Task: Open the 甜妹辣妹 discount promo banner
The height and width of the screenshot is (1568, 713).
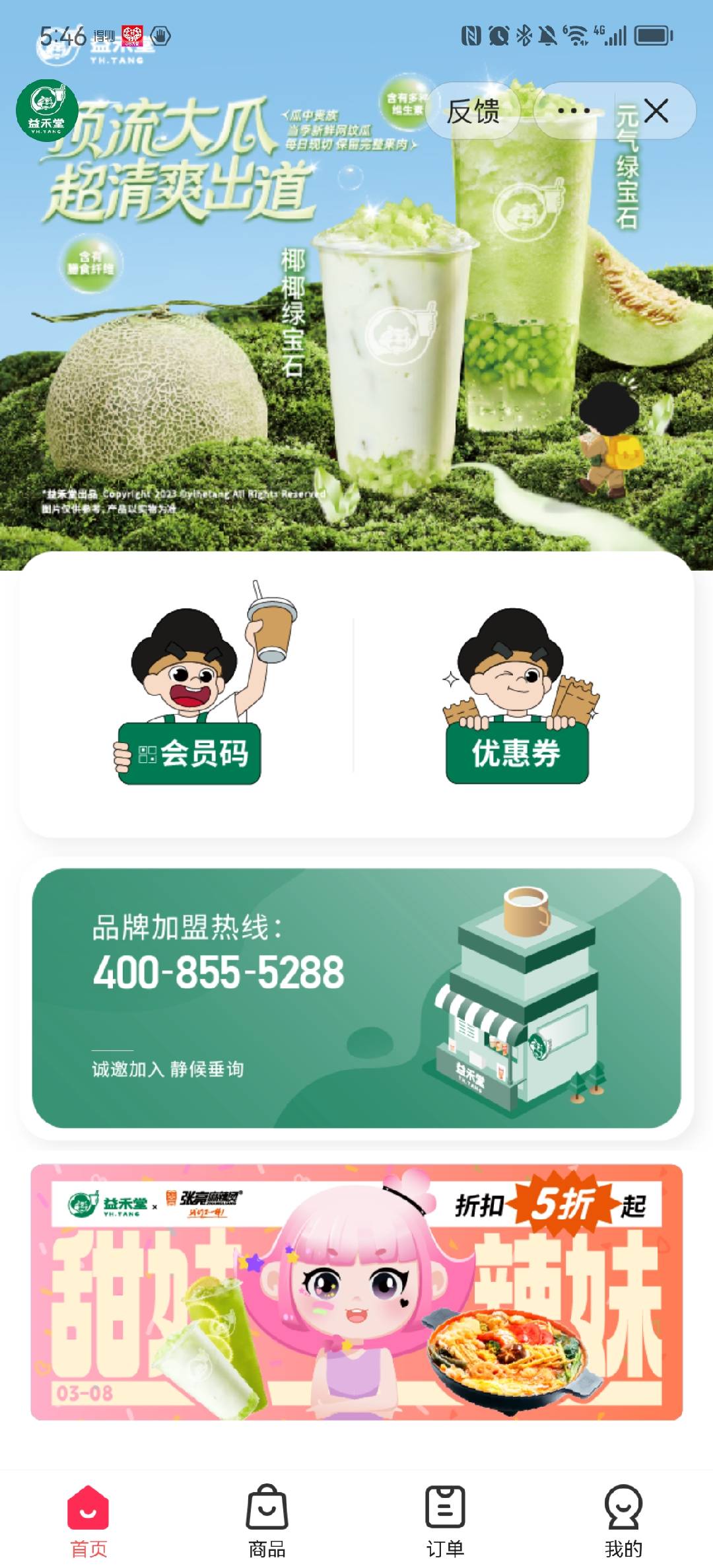Action: click(356, 1291)
